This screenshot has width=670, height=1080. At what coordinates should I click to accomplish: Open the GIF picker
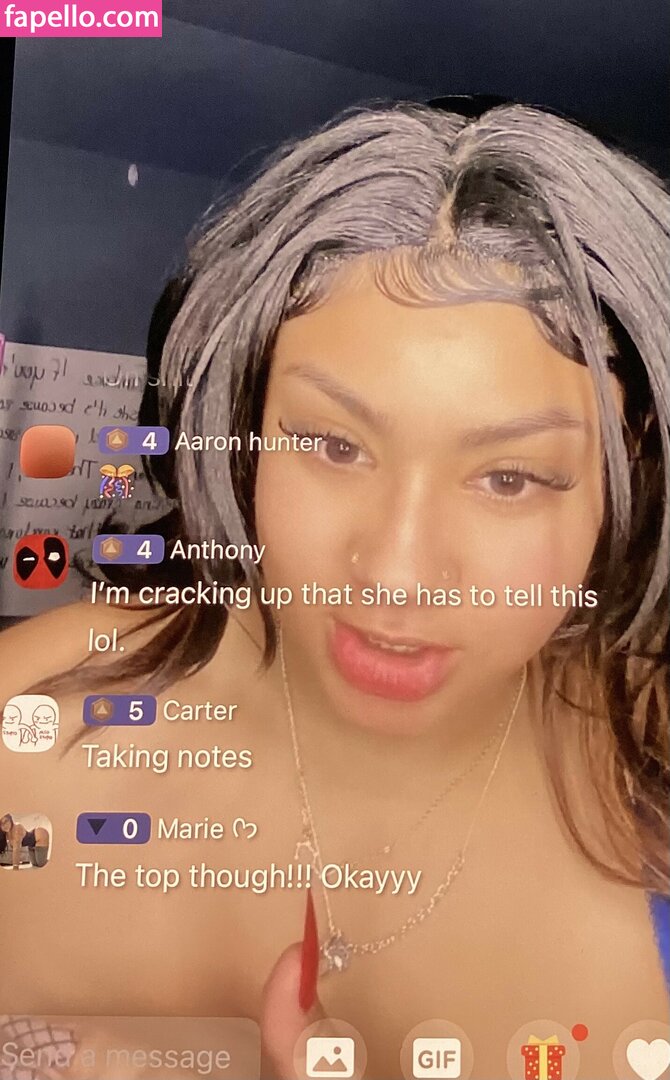tap(437, 1055)
